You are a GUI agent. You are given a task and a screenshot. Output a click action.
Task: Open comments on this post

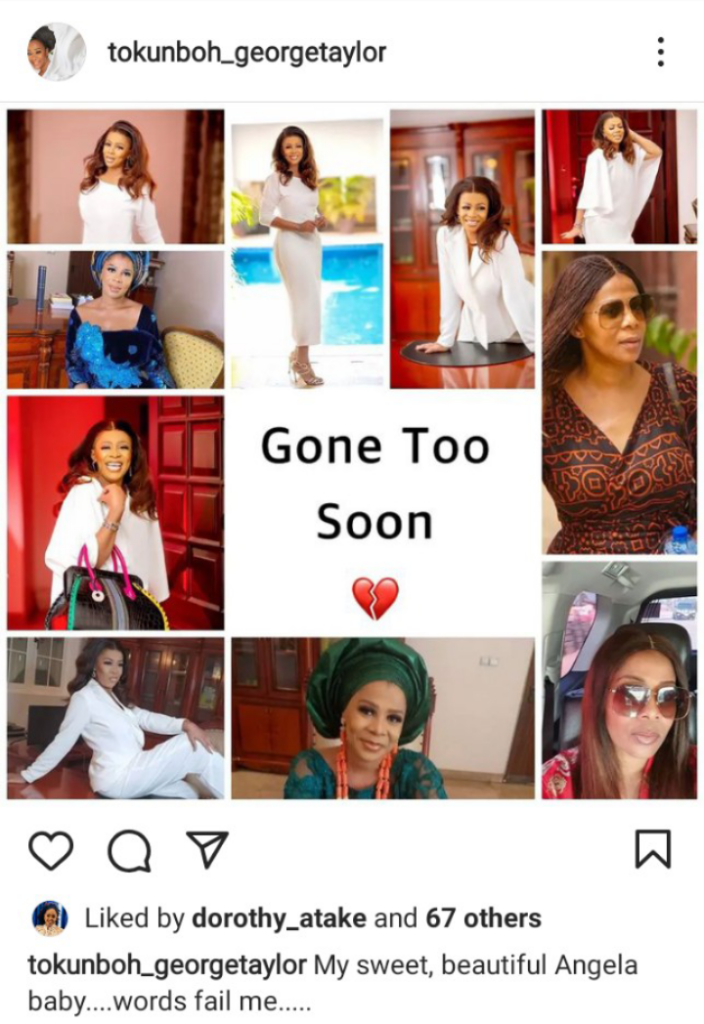pos(128,851)
